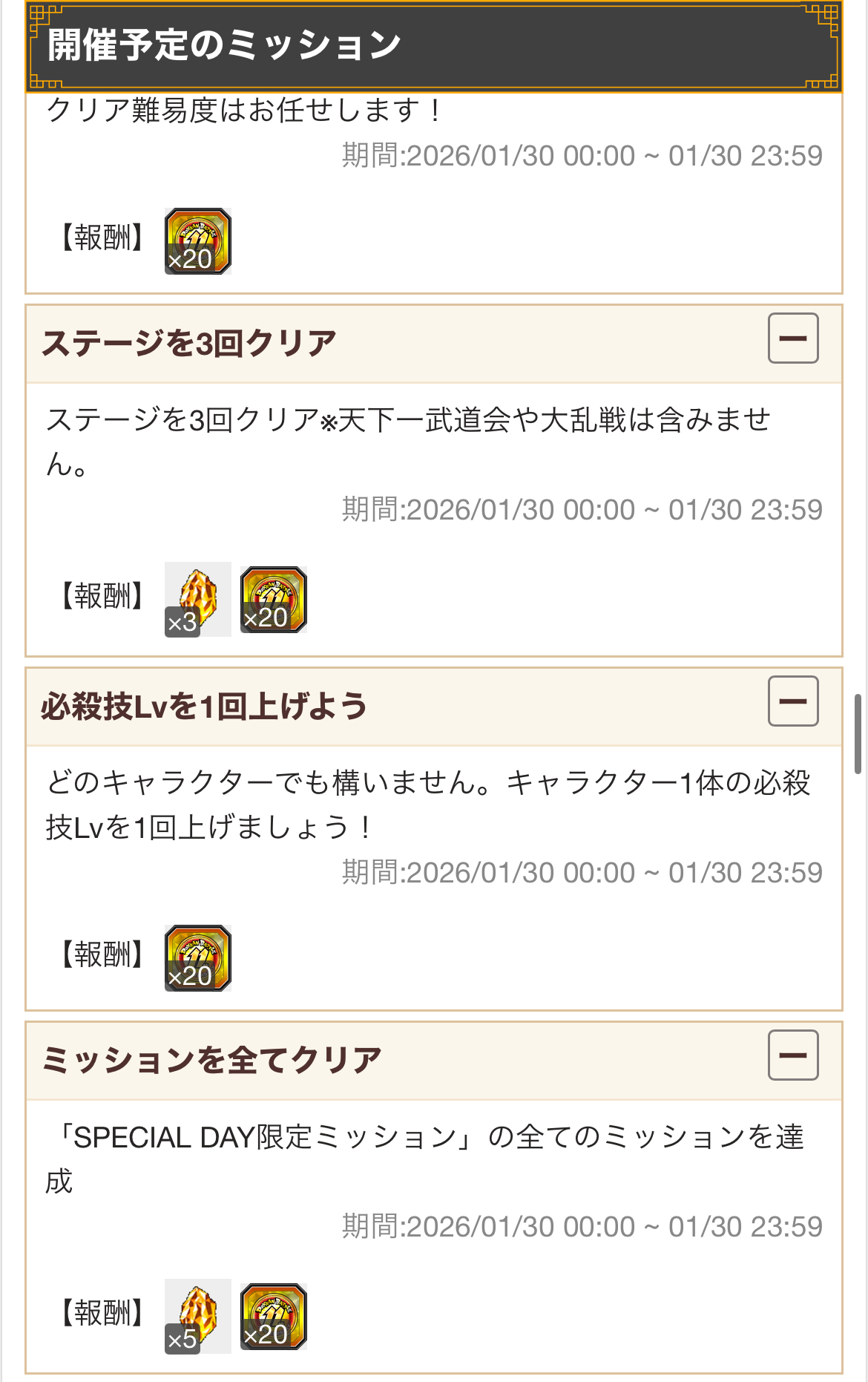Collapse the ミッションを全てクリア mission
This screenshot has height=1382, width=868.
tap(792, 1055)
